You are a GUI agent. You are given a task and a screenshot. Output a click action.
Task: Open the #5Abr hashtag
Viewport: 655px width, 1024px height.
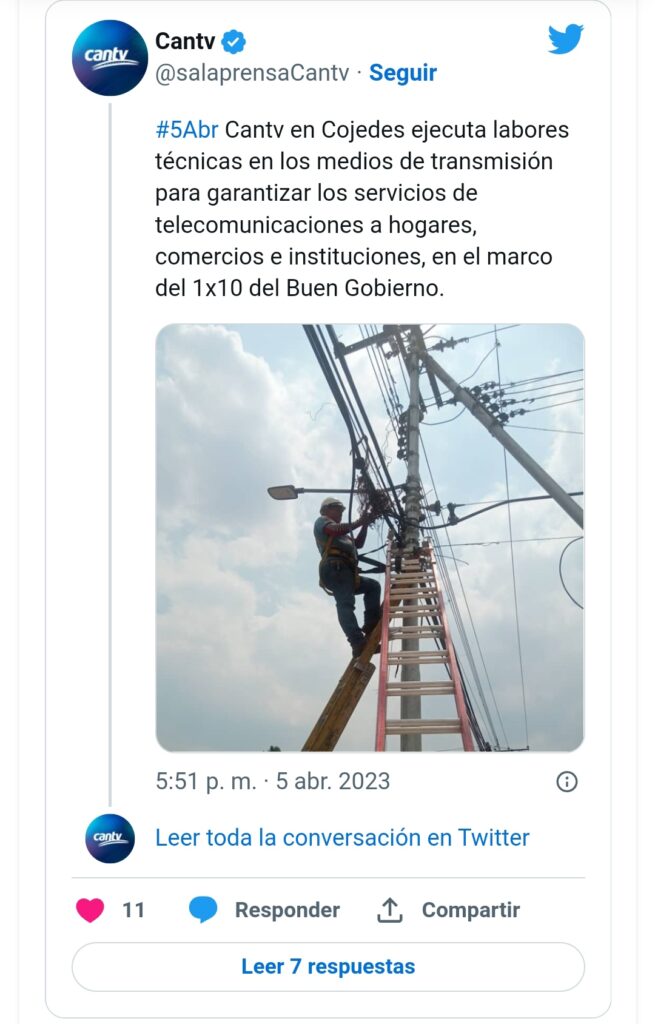click(x=186, y=130)
